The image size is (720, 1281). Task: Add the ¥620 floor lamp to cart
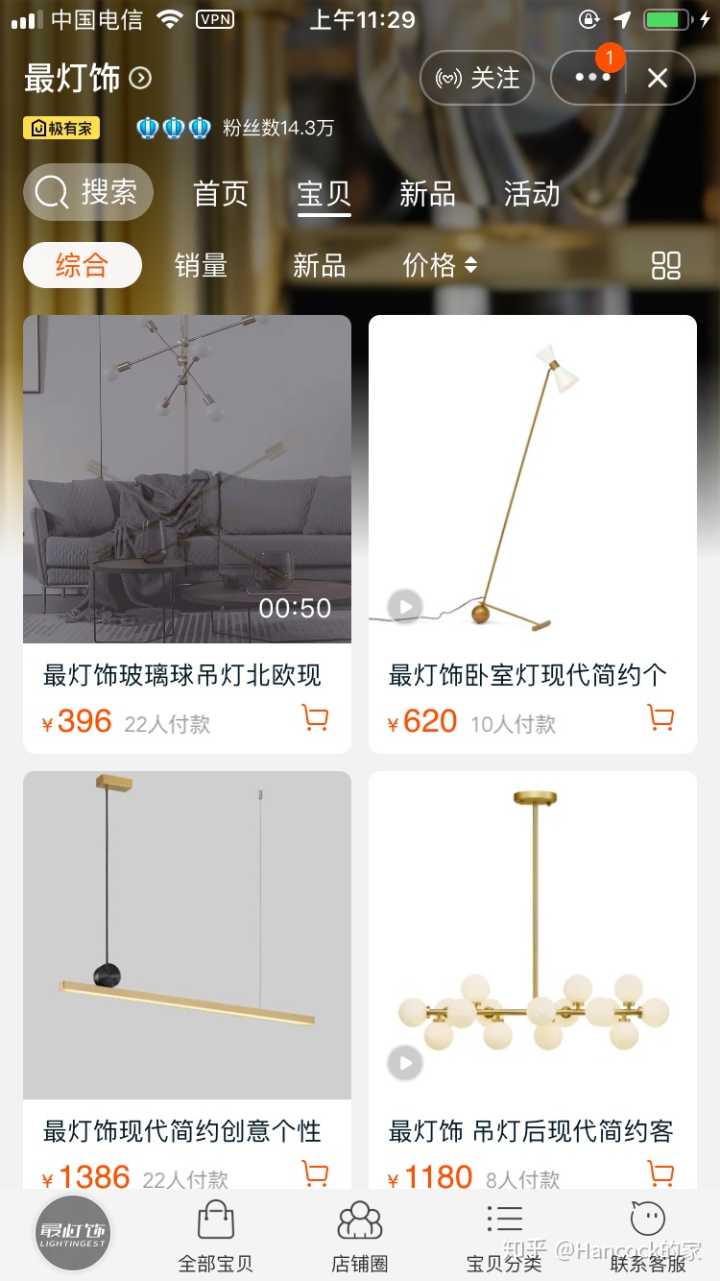(x=660, y=718)
